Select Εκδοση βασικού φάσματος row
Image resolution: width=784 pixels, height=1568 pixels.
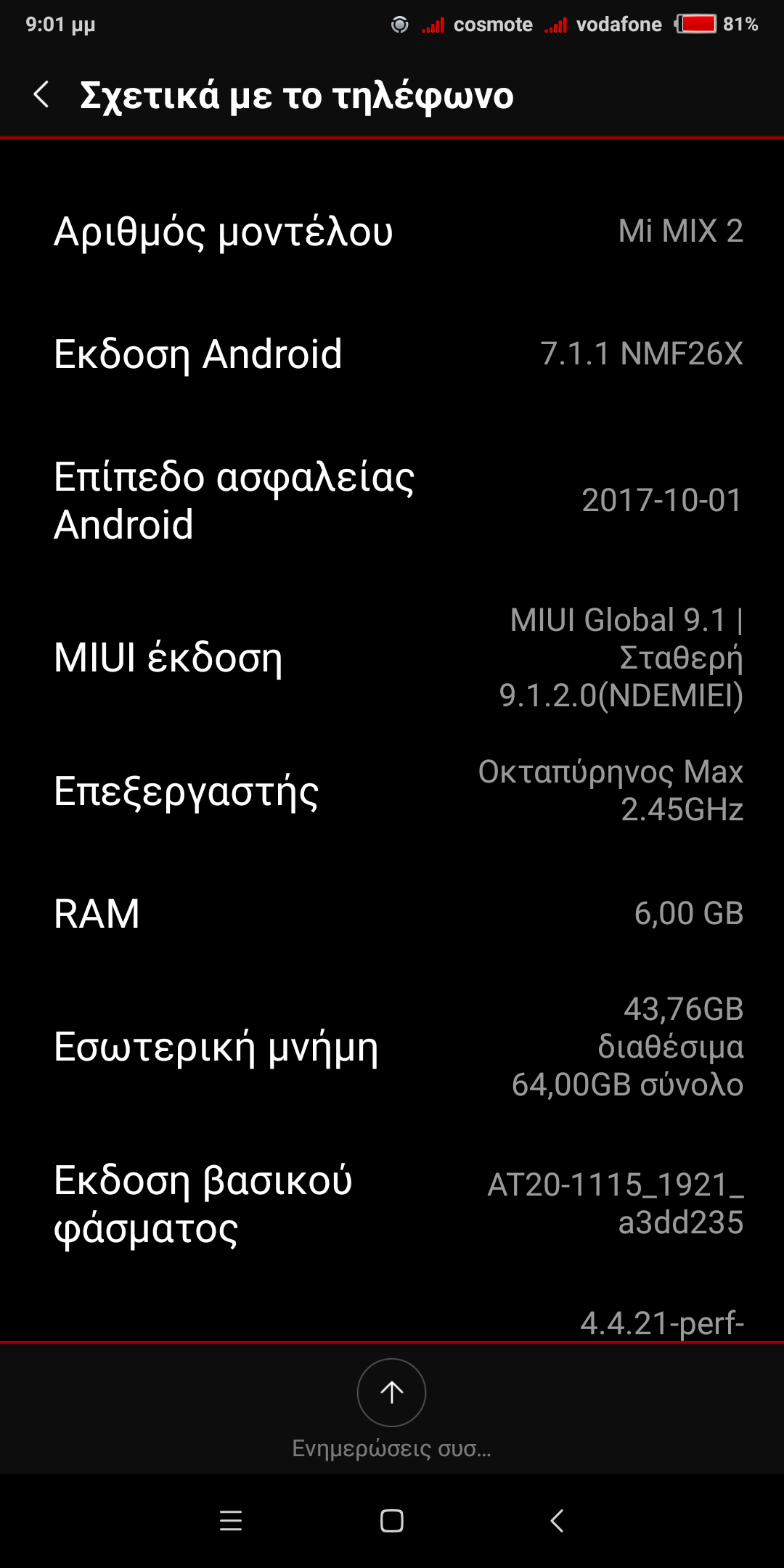click(x=392, y=1204)
